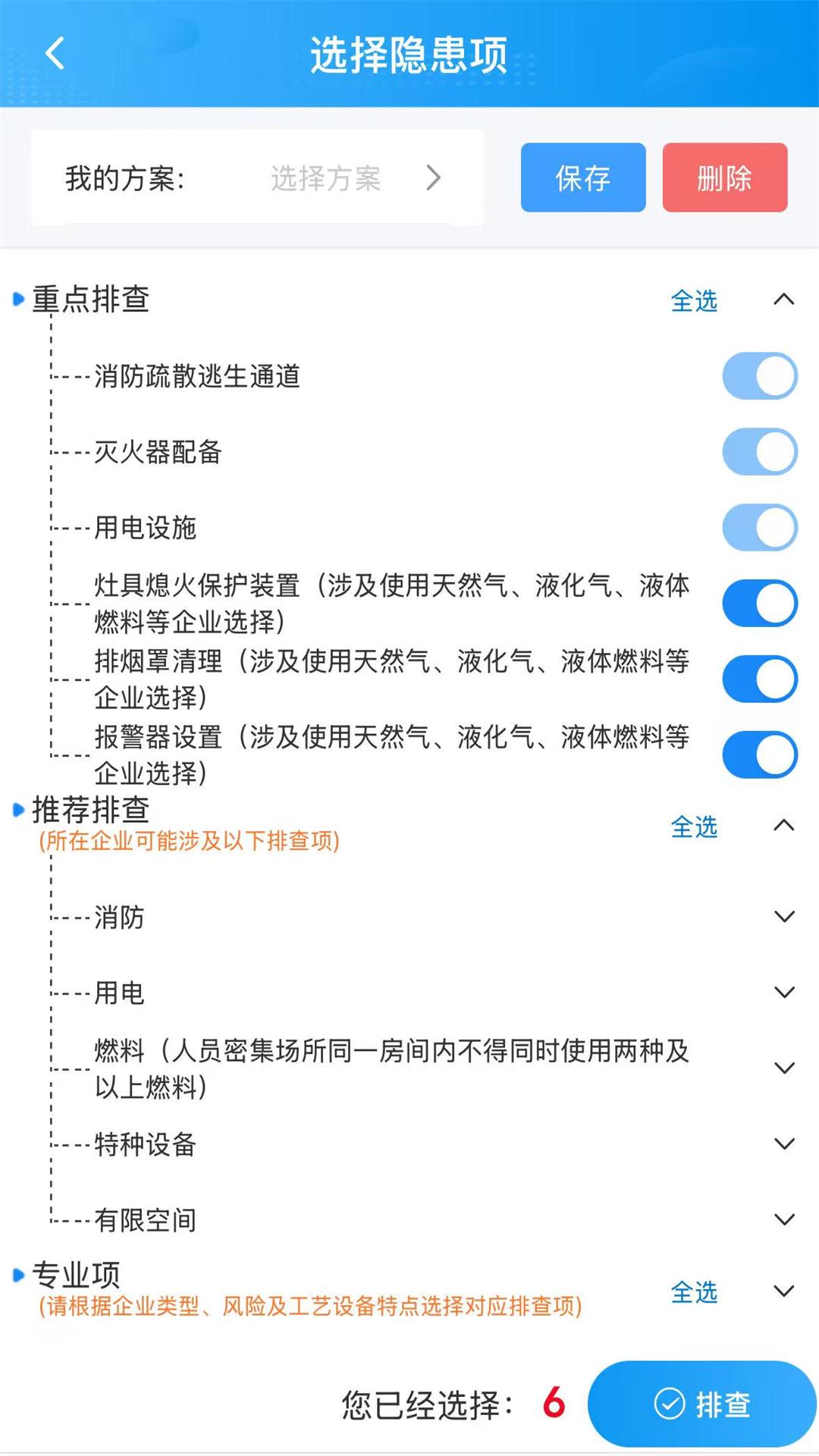819x1456 pixels.
Task: Expand the 专业项 section
Action: 783,1289
